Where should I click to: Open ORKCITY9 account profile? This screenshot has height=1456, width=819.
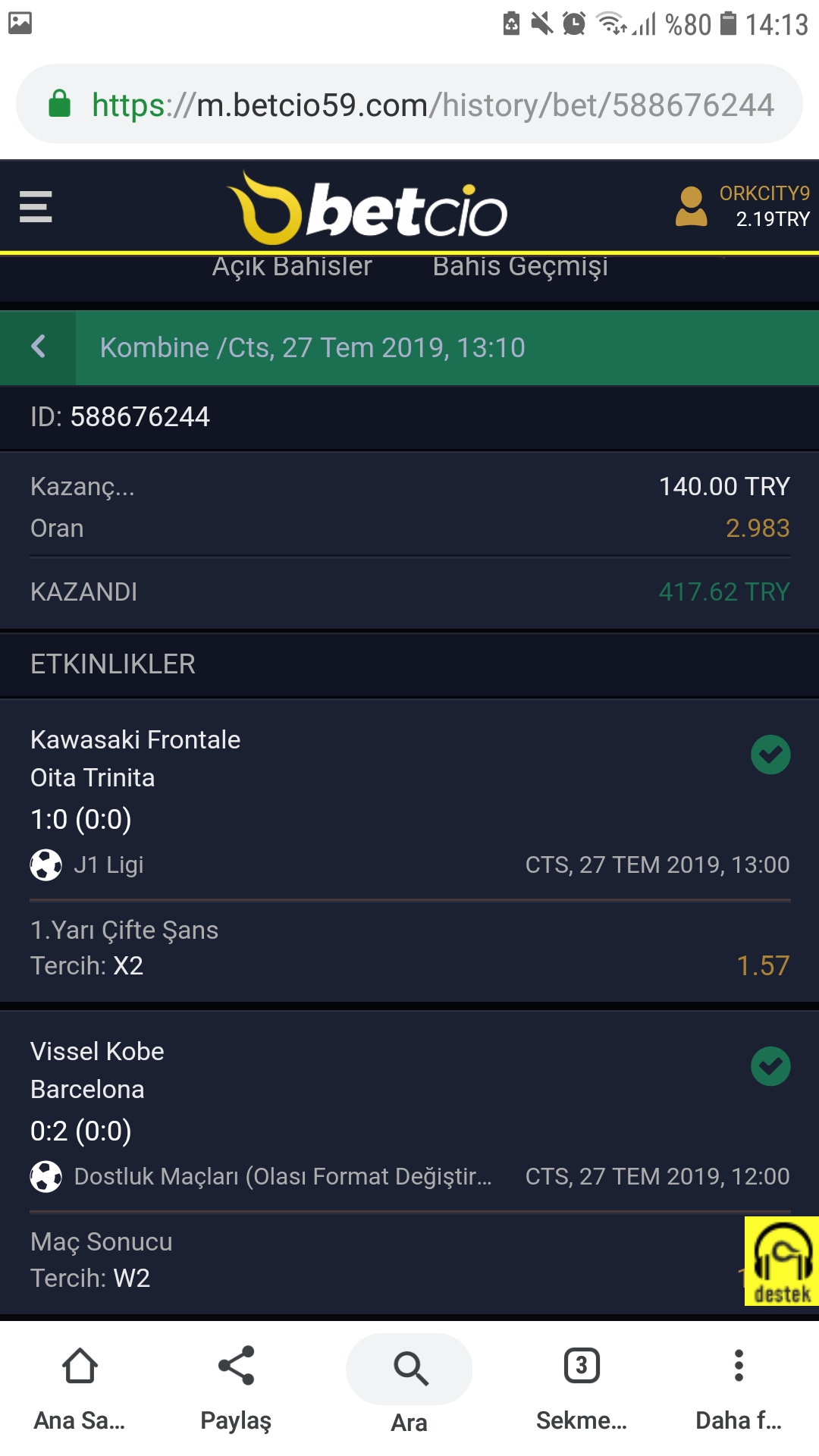(x=742, y=206)
